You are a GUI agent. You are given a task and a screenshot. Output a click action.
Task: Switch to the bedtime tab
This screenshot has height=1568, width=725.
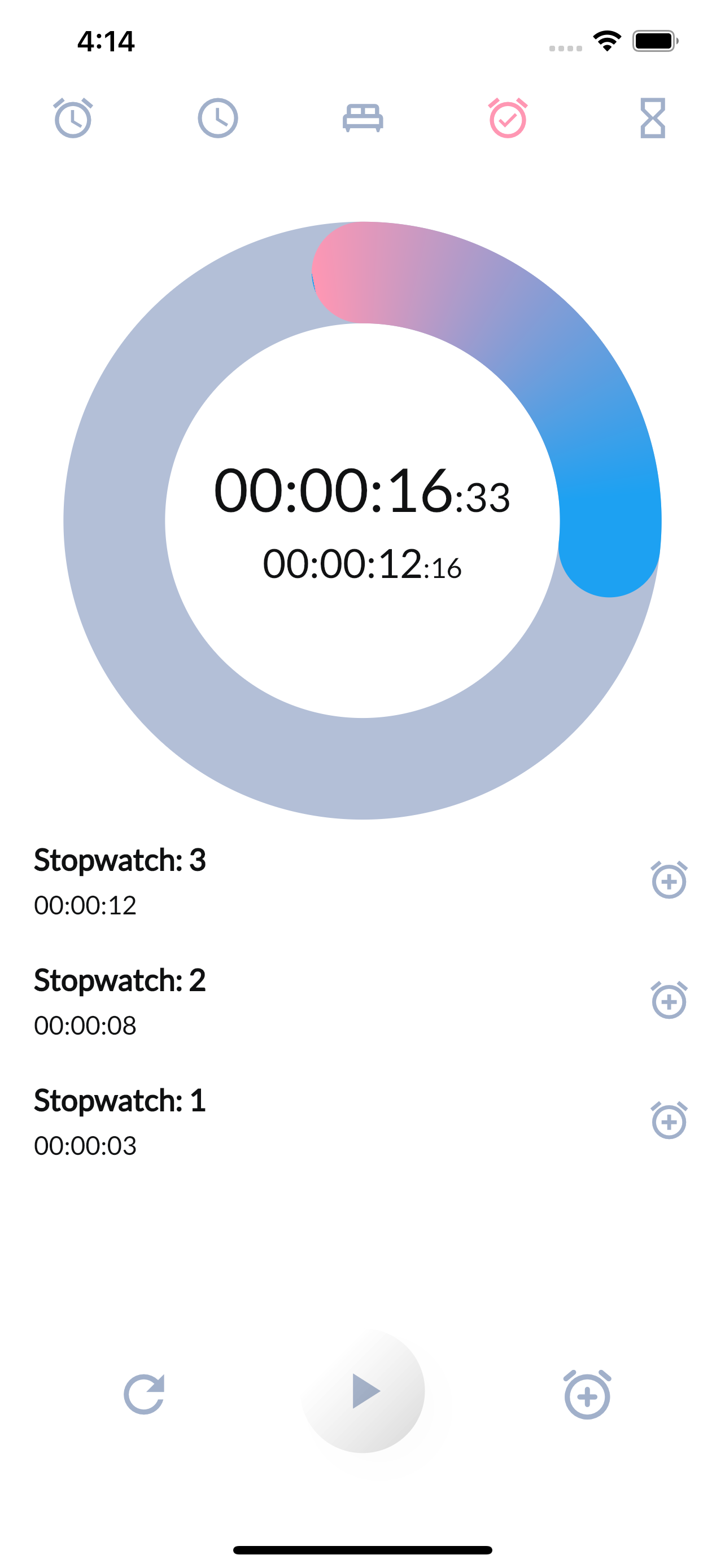[x=363, y=118]
